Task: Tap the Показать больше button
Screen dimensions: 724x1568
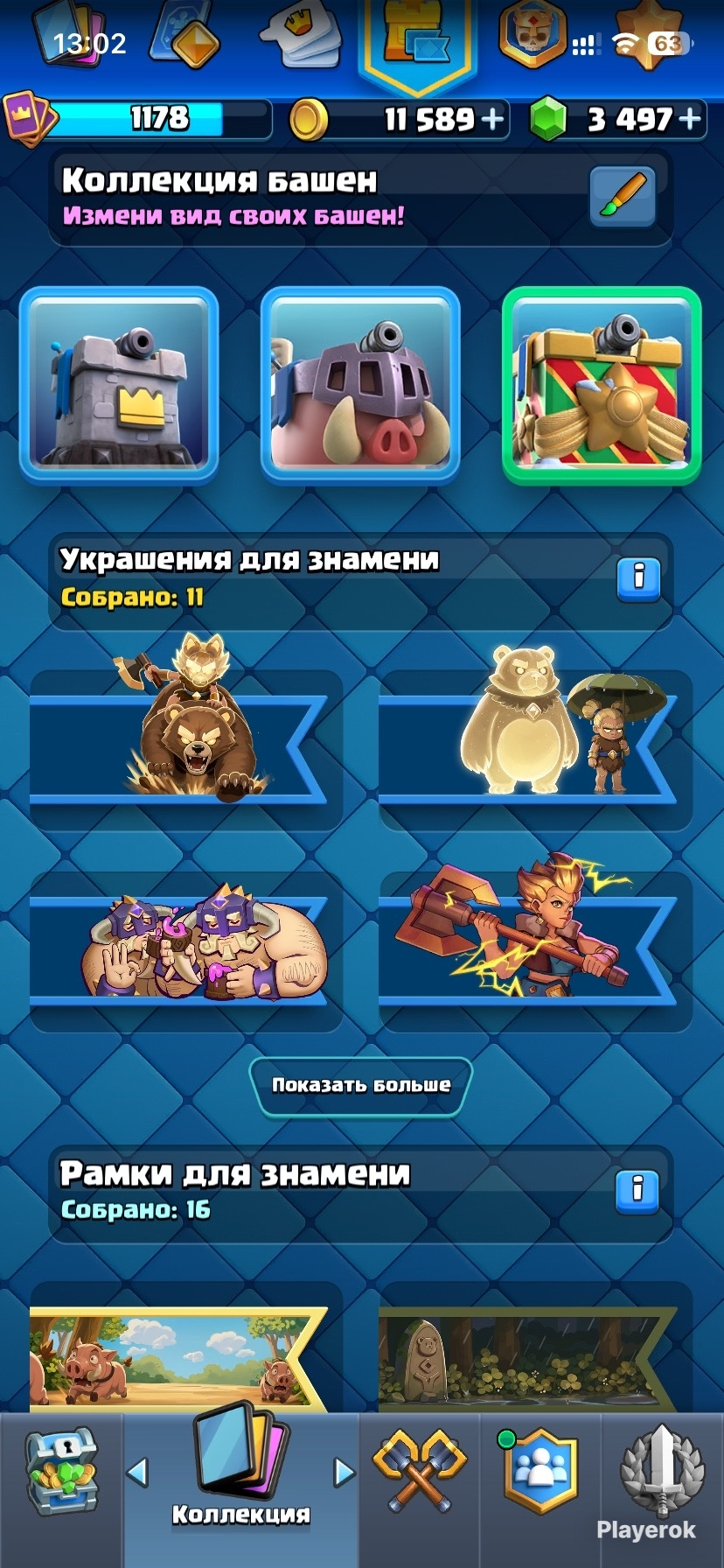Action: pyautogui.click(x=361, y=1086)
